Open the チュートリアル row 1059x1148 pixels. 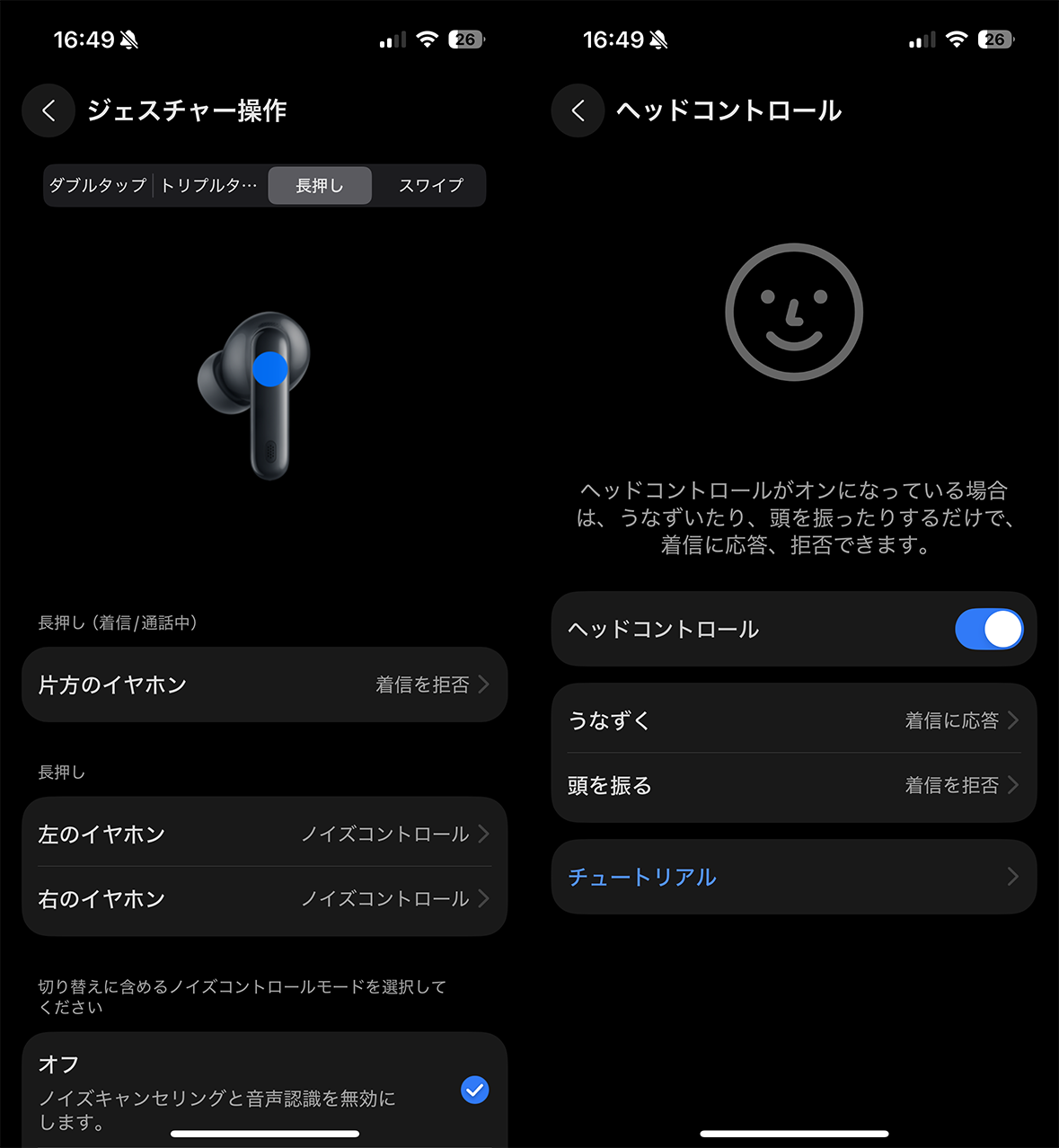793,877
